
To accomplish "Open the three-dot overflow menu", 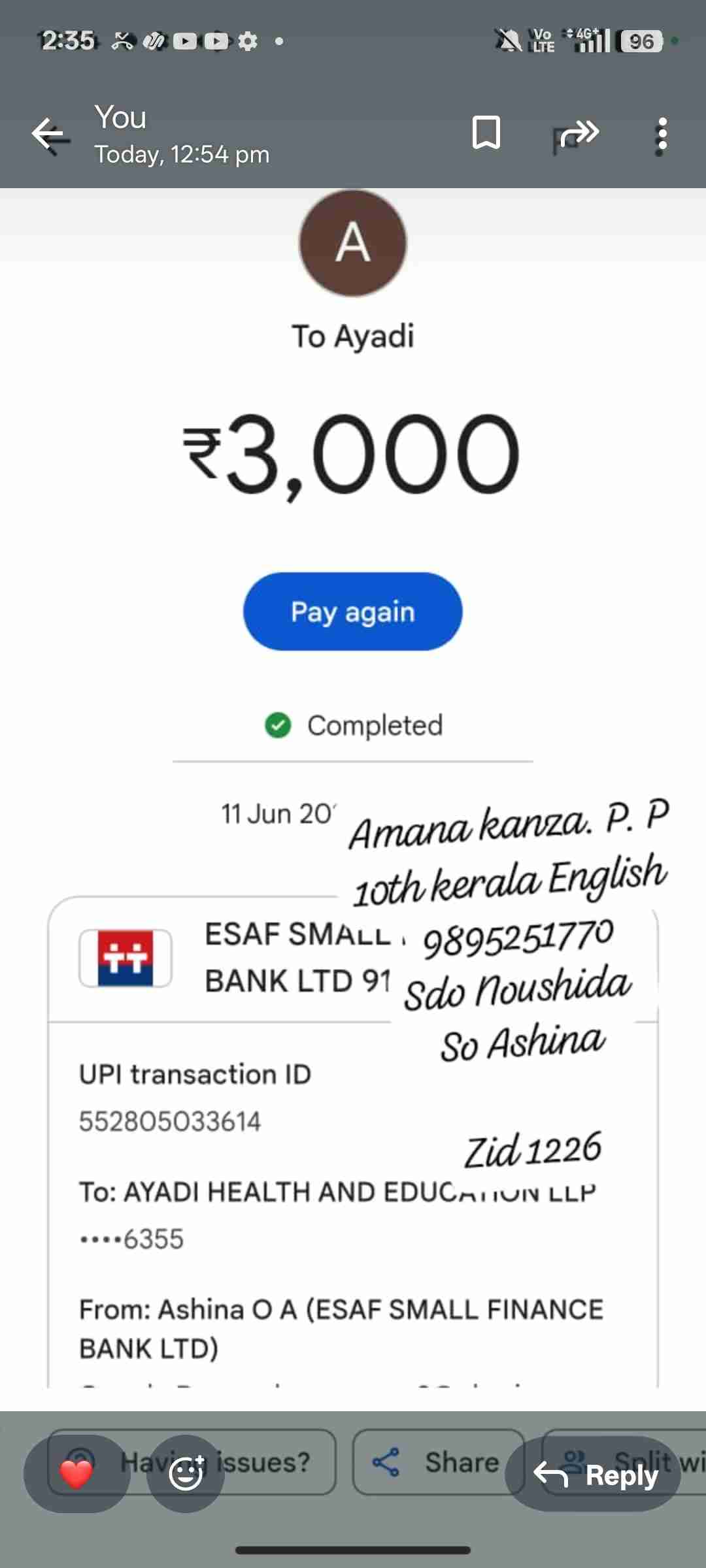I will pyautogui.click(x=662, y=136).
